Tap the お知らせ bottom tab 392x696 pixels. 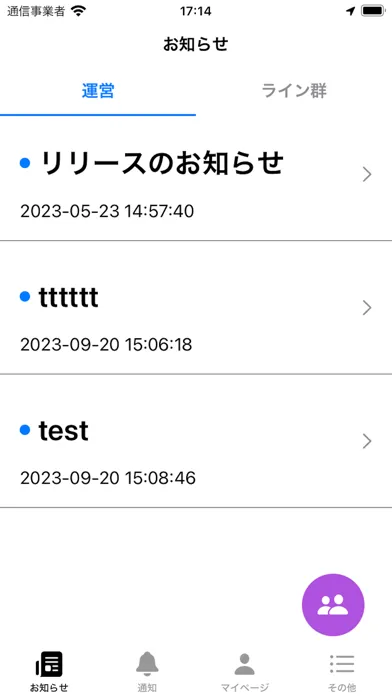[49, 672]
